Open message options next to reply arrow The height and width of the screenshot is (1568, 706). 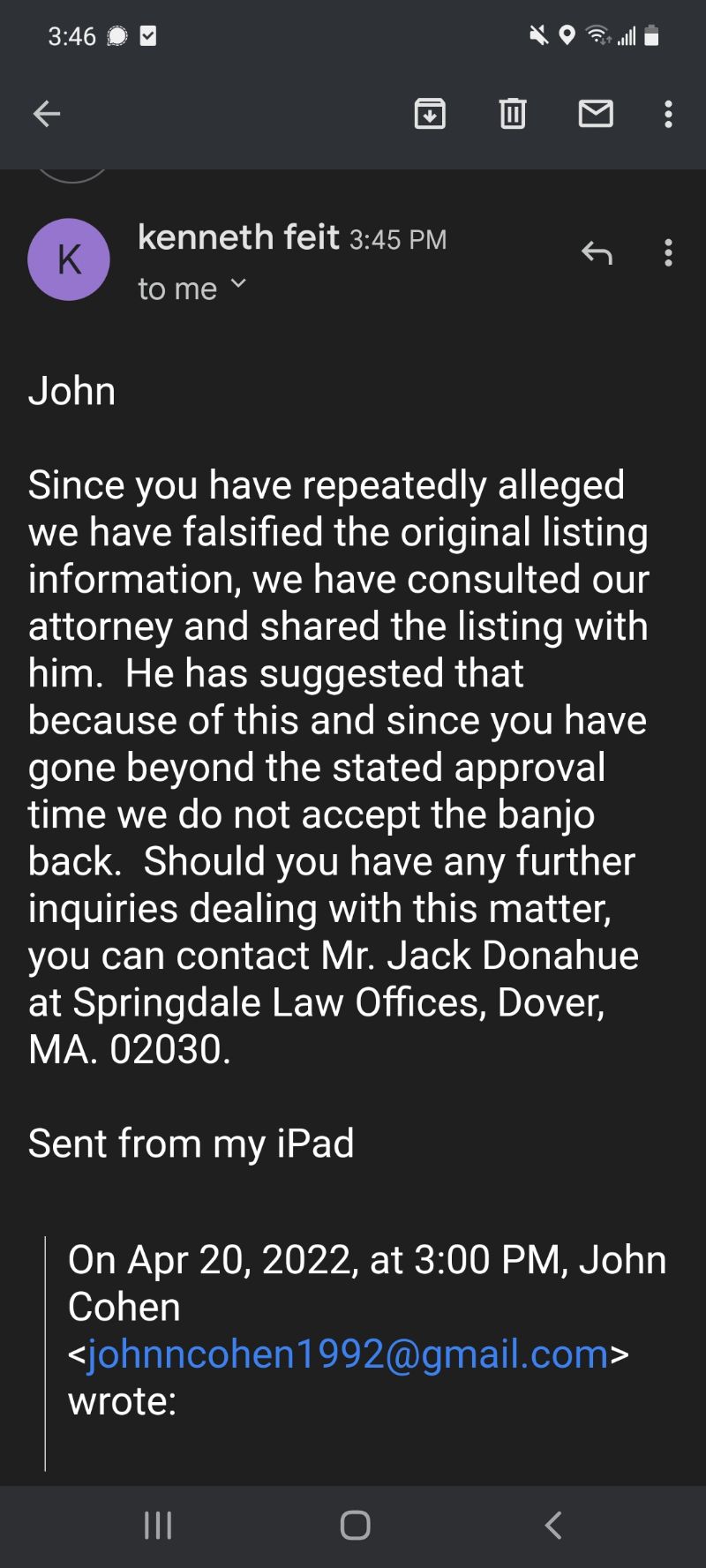click(668, 253)
